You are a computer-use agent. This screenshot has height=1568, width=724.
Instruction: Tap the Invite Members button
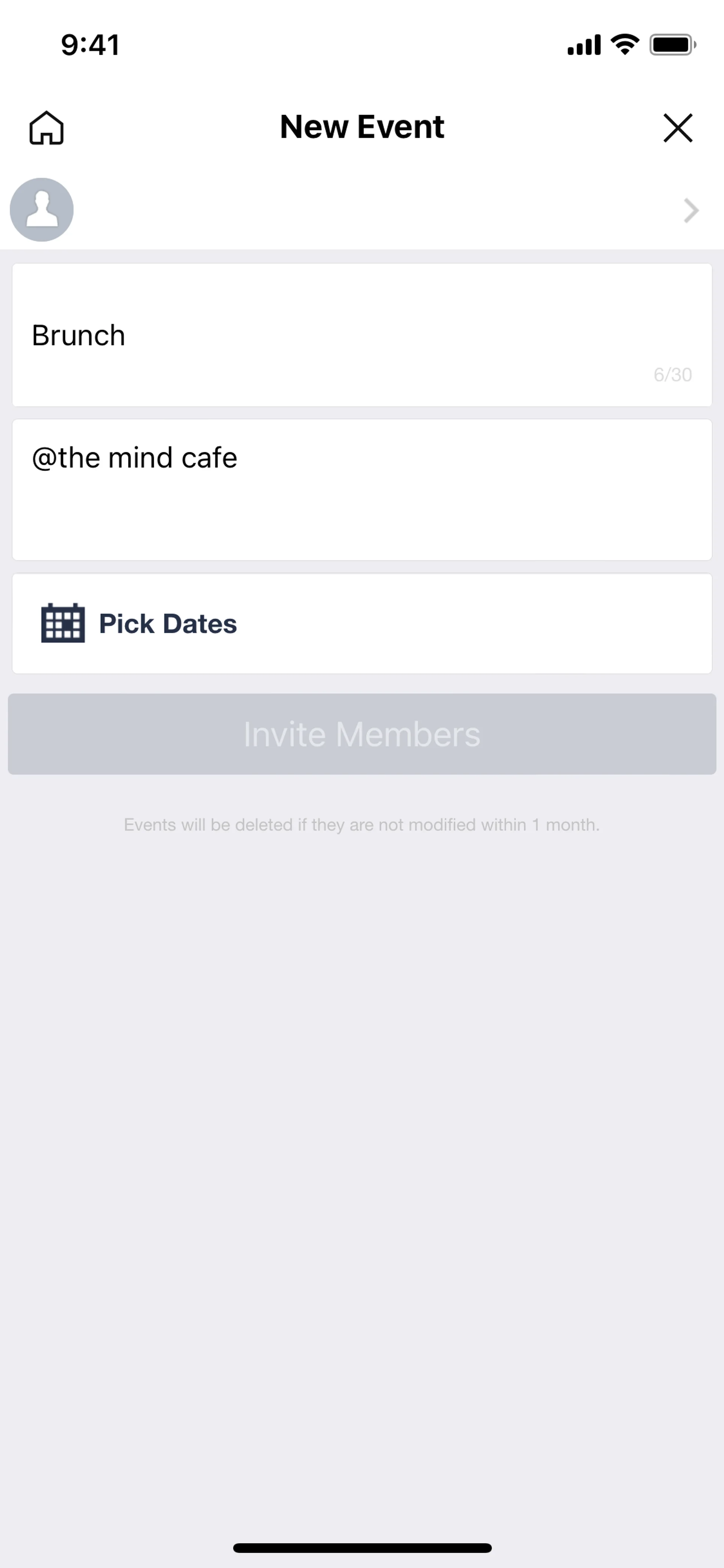(361, 734)
